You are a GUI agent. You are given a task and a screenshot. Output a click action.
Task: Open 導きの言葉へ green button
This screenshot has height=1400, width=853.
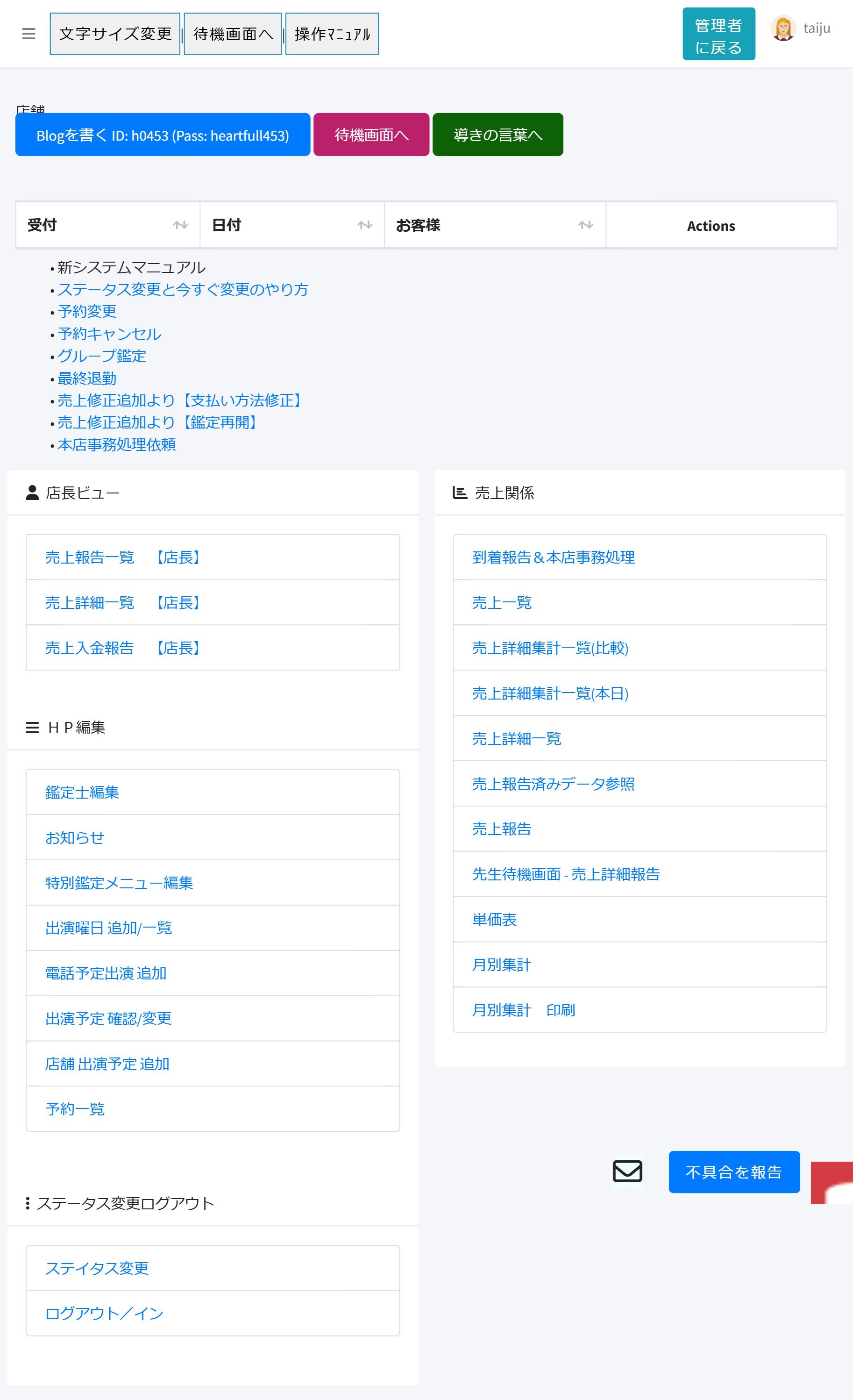[498, 135]
